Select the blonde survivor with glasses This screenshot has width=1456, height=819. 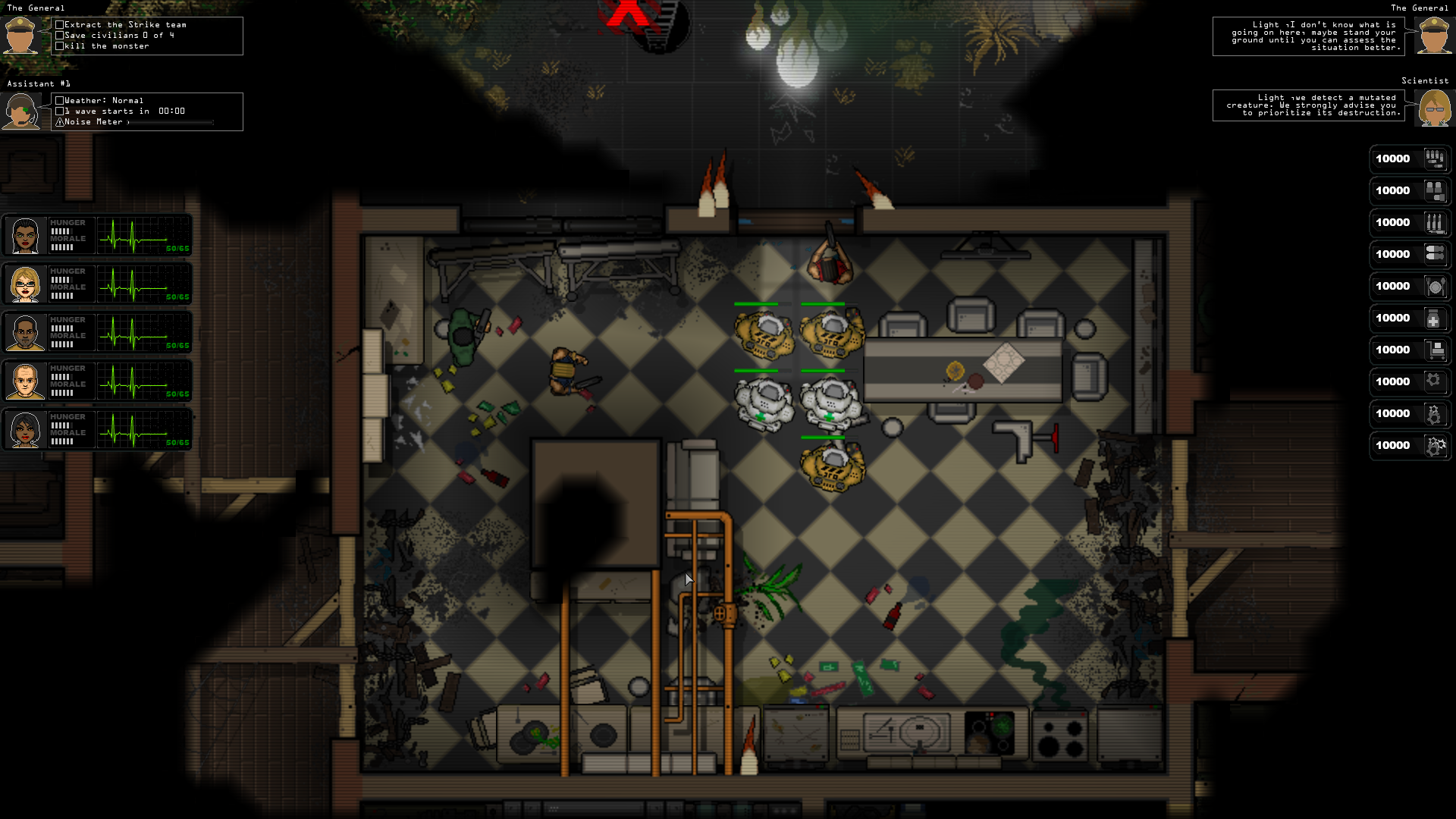[26, 284]
